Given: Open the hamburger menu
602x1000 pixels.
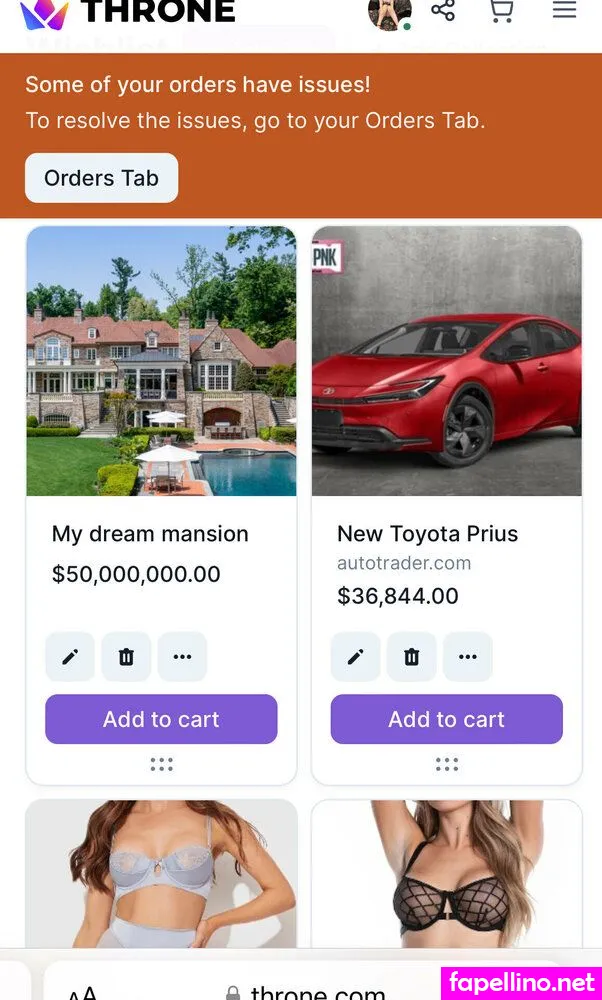Looking at the screenshot, I should [564, 11].
